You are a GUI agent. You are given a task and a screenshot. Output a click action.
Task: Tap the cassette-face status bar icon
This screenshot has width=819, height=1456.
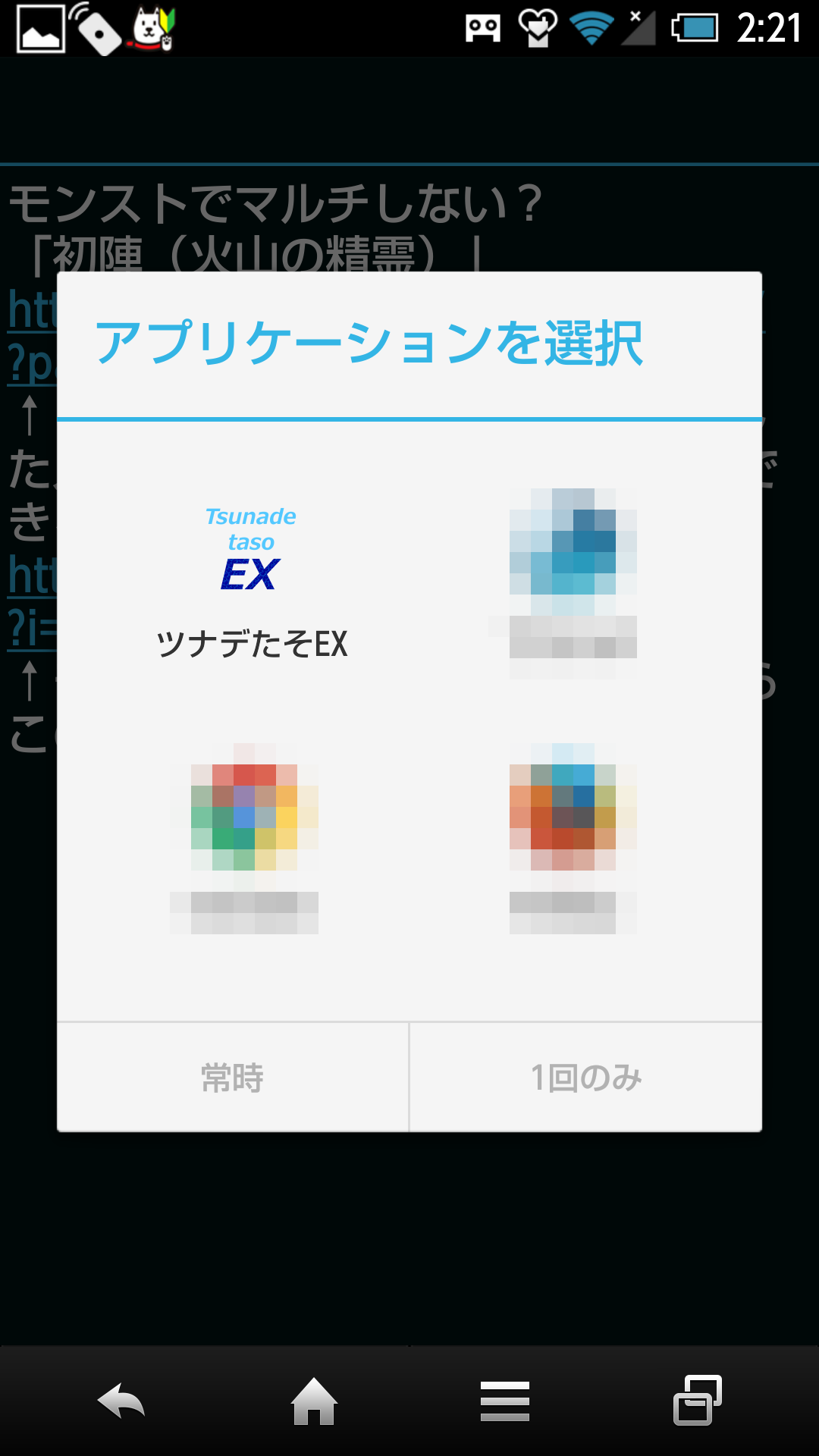483,29
